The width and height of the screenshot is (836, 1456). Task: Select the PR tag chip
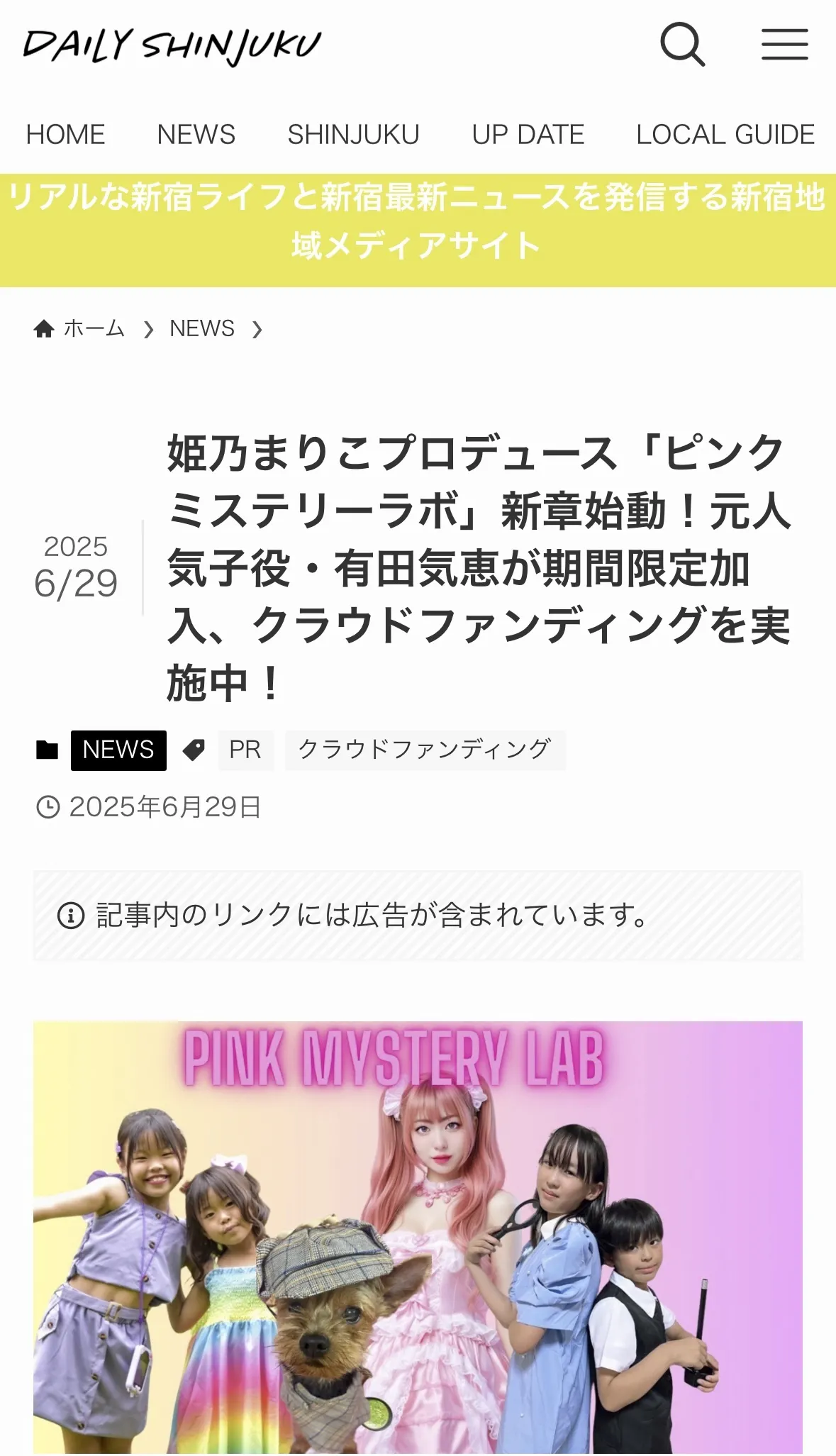[x=245, y=750]
